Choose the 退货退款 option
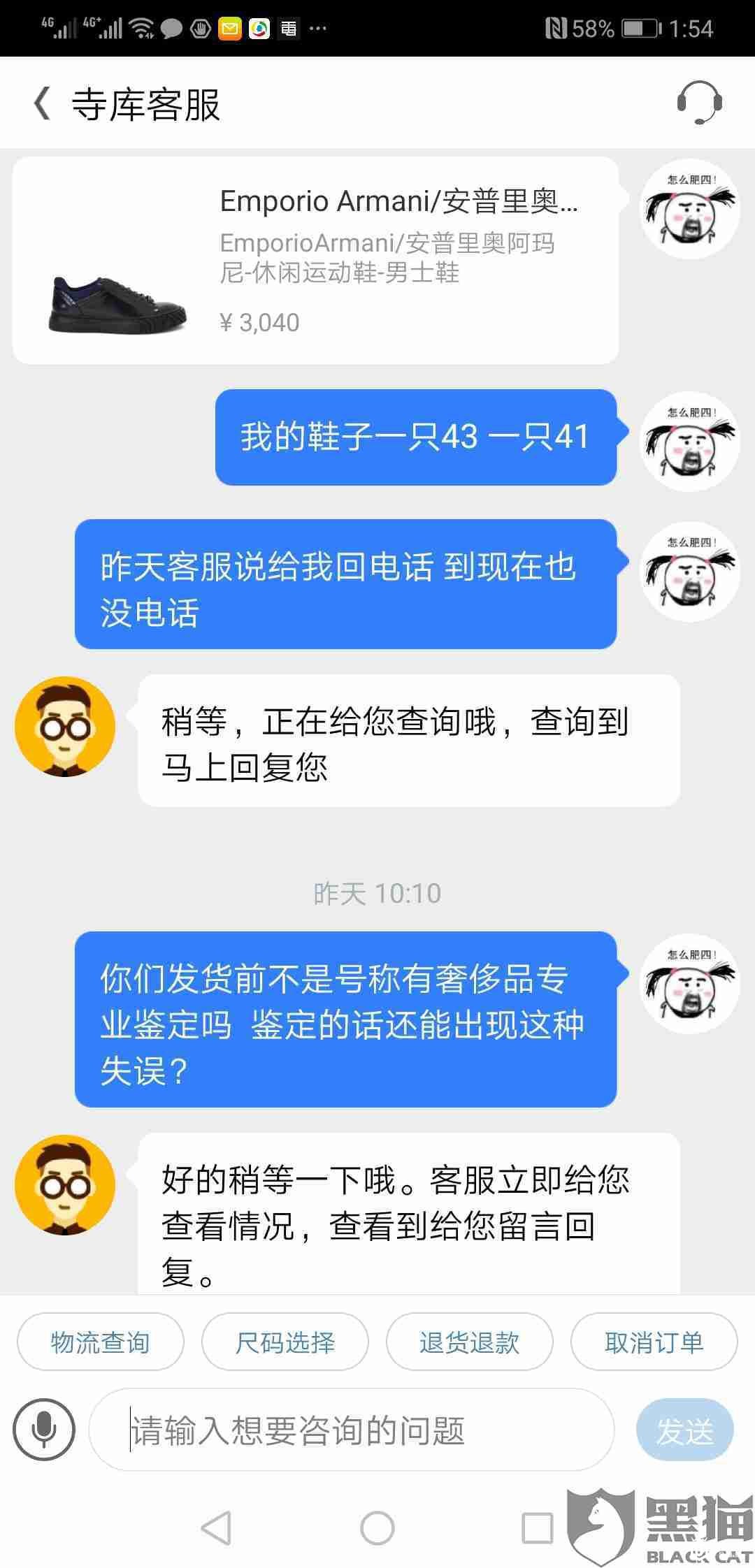 (x=469, y=1342)
